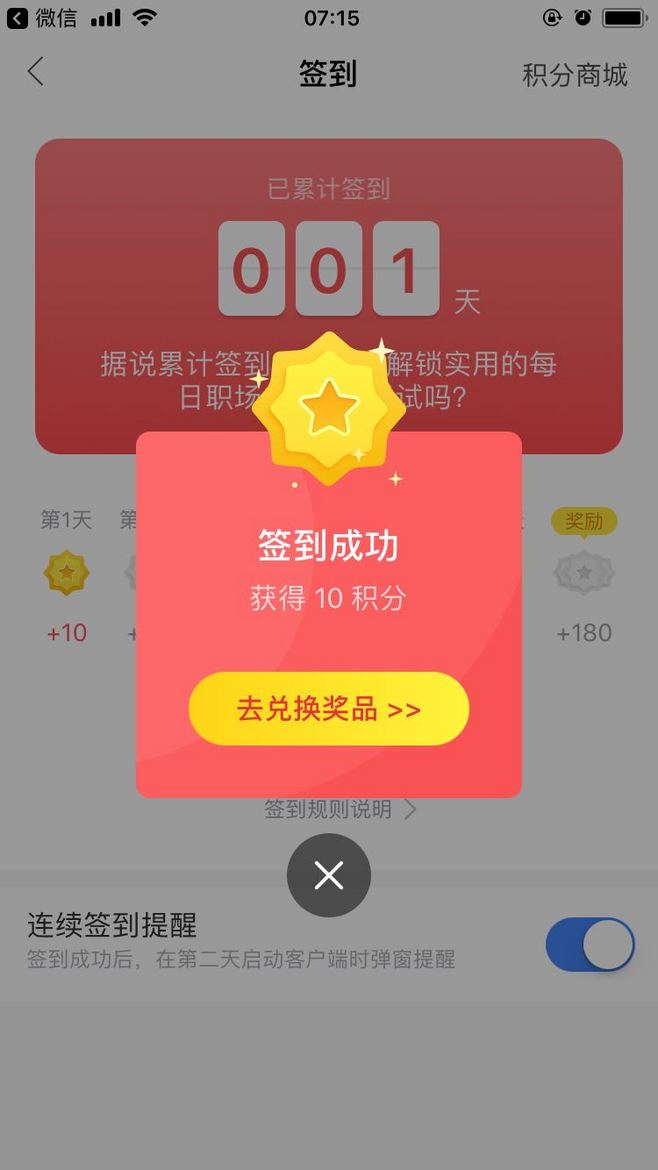Close the 签到成功 popup
The image size is (658, 1170).
(328, 875)
